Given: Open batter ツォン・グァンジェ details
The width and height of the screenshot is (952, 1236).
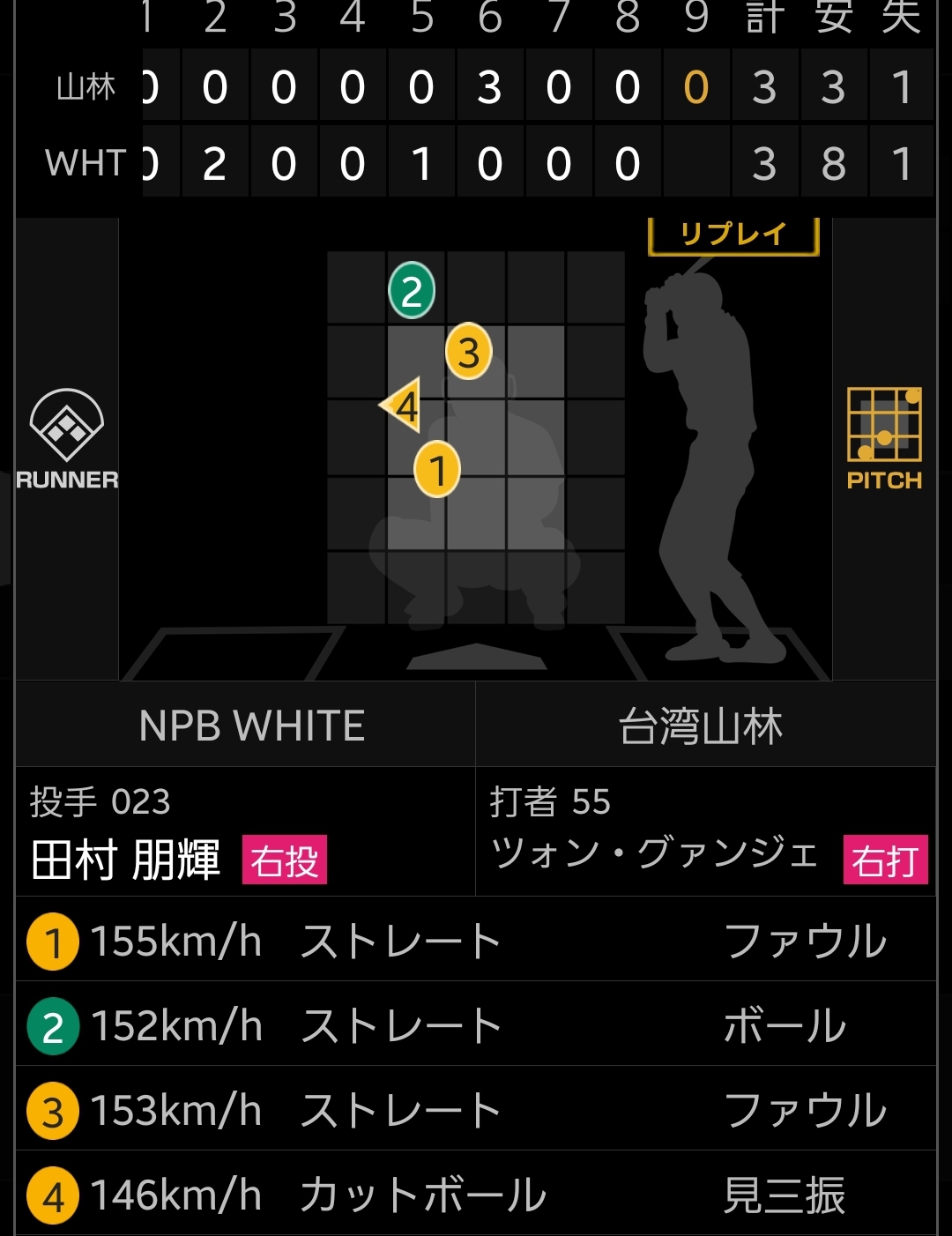Looking at the screenshot, I should (x=654, y=853).
